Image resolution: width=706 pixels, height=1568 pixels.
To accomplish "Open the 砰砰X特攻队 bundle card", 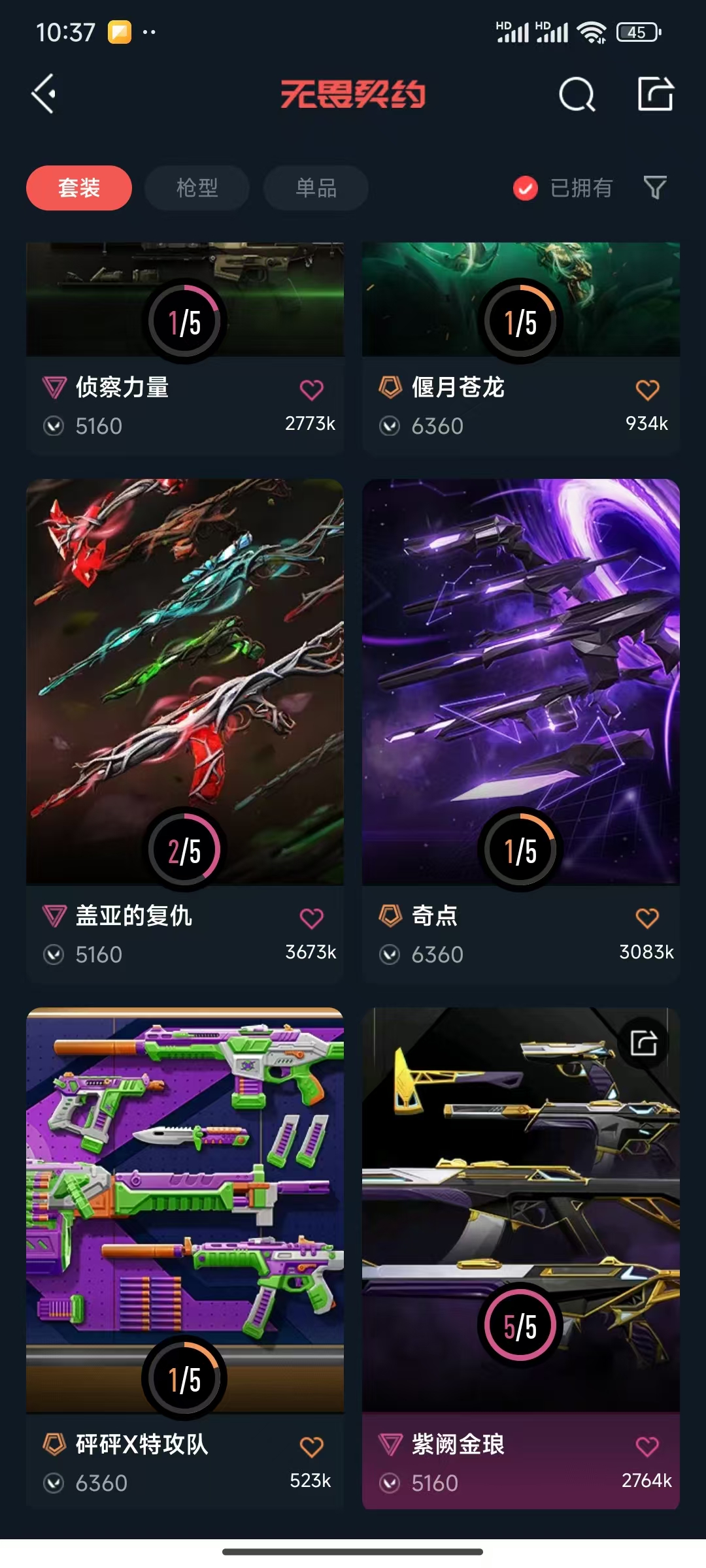I will coord(185,1209).
